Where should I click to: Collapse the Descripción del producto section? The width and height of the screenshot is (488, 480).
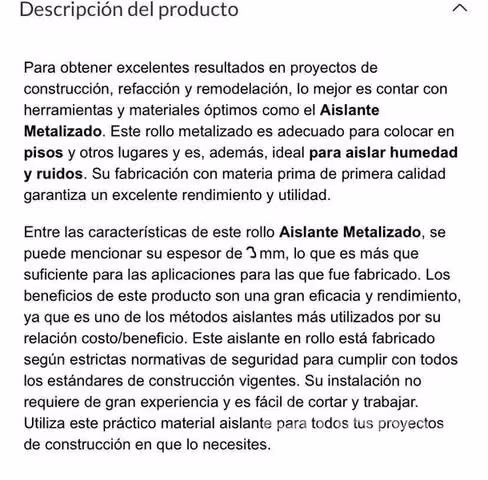point(460,8)
